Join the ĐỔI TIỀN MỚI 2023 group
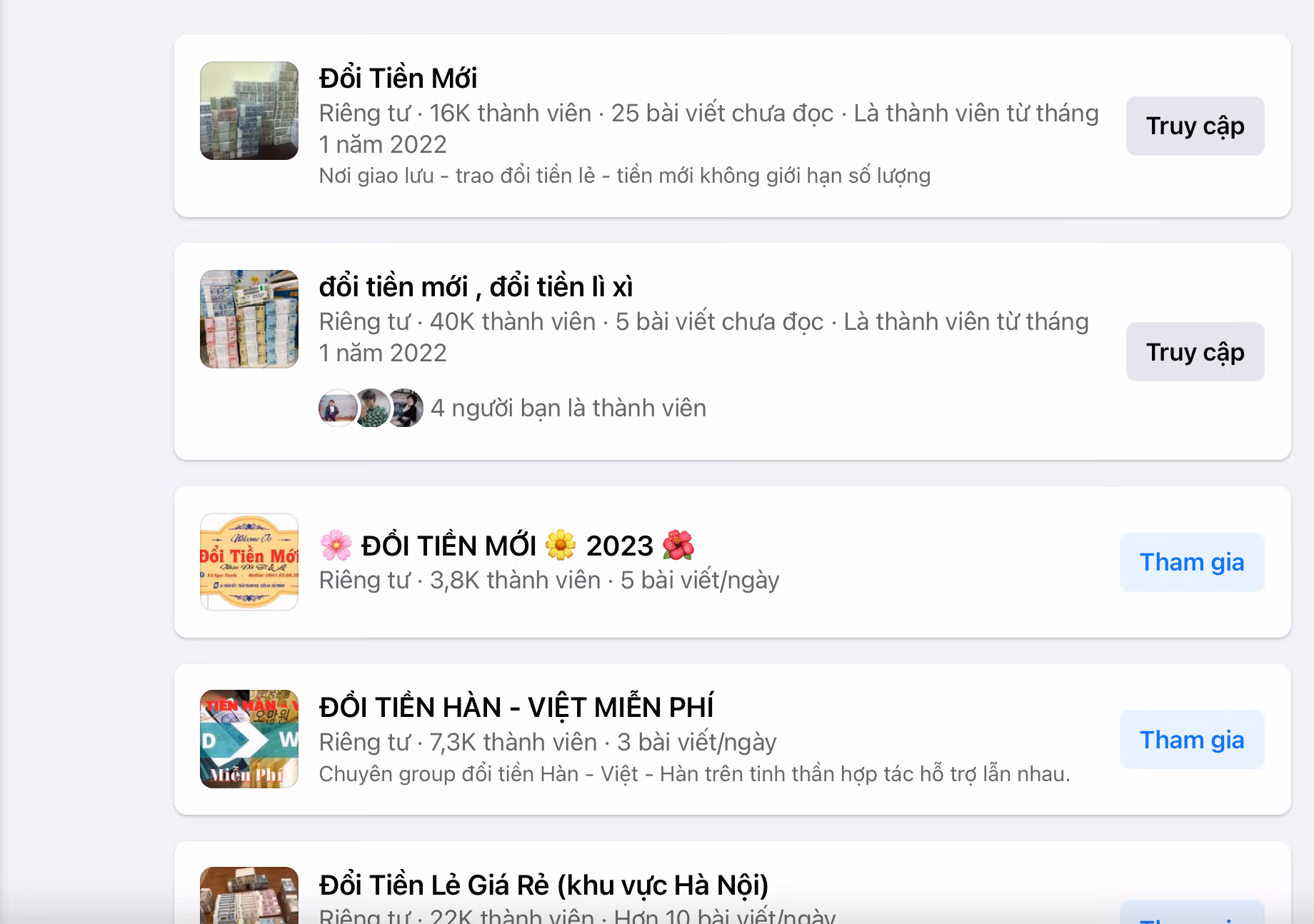The height and width of the screenshot is (924, 1314). (1191, 562)
